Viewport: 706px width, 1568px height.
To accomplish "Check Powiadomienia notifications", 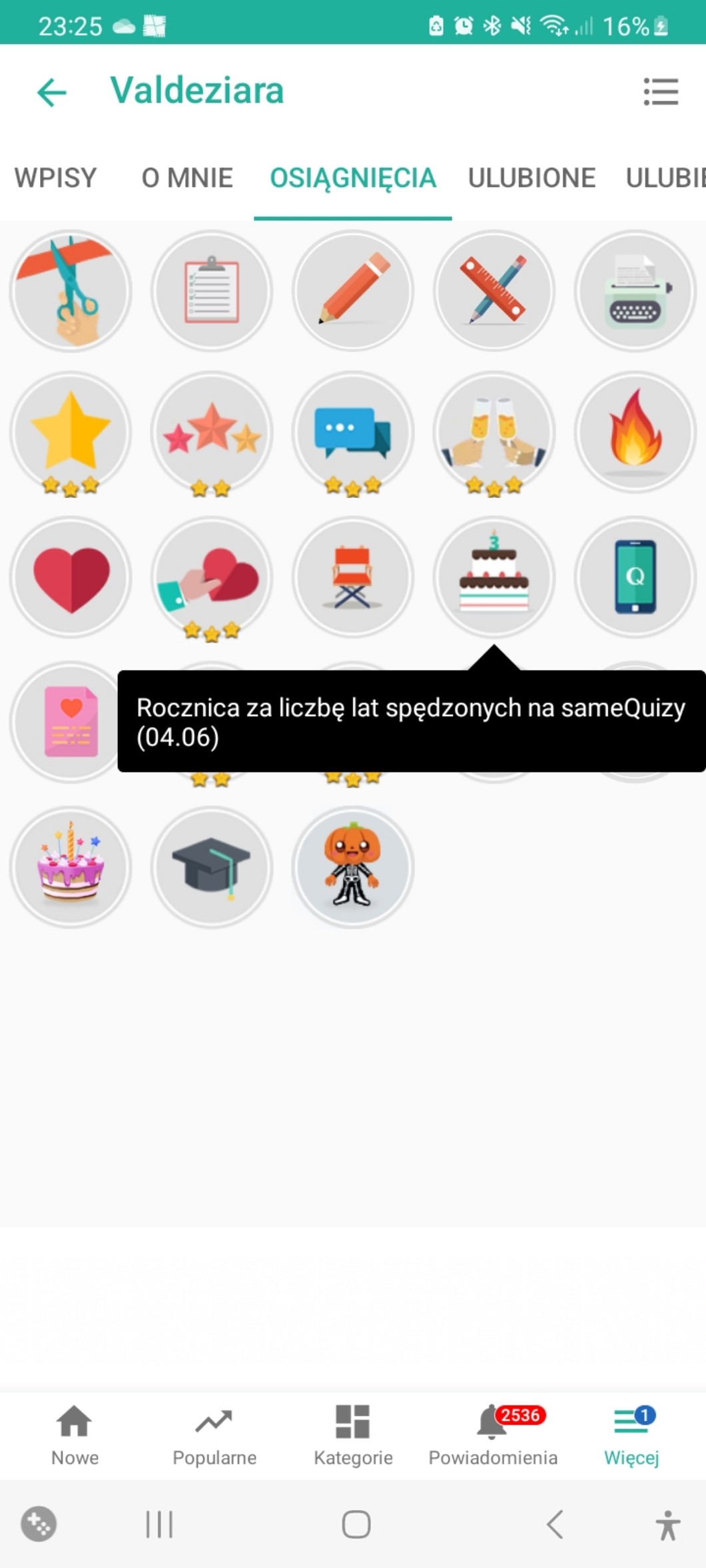I will point(493,1435).
